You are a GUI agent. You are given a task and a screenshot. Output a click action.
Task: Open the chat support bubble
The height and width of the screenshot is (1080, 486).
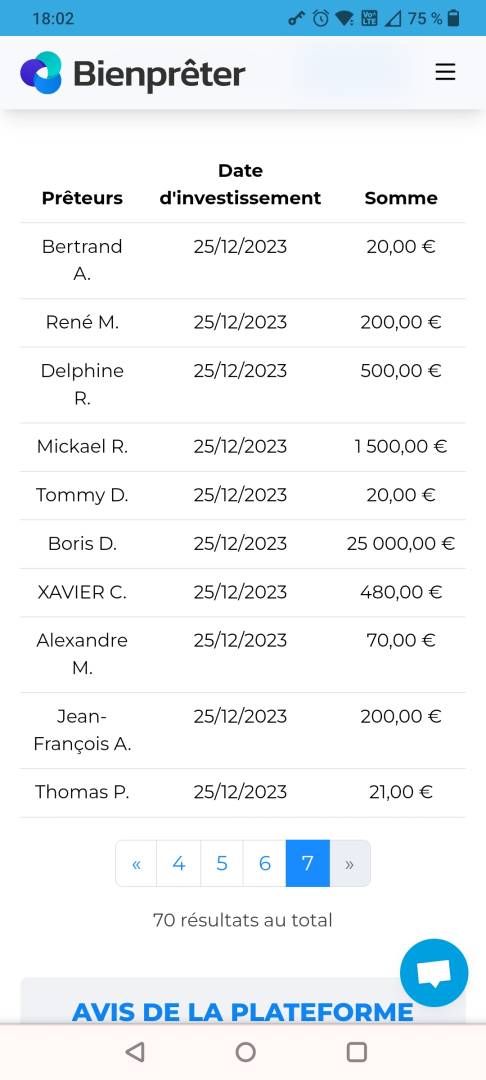(x=434, y=973)
